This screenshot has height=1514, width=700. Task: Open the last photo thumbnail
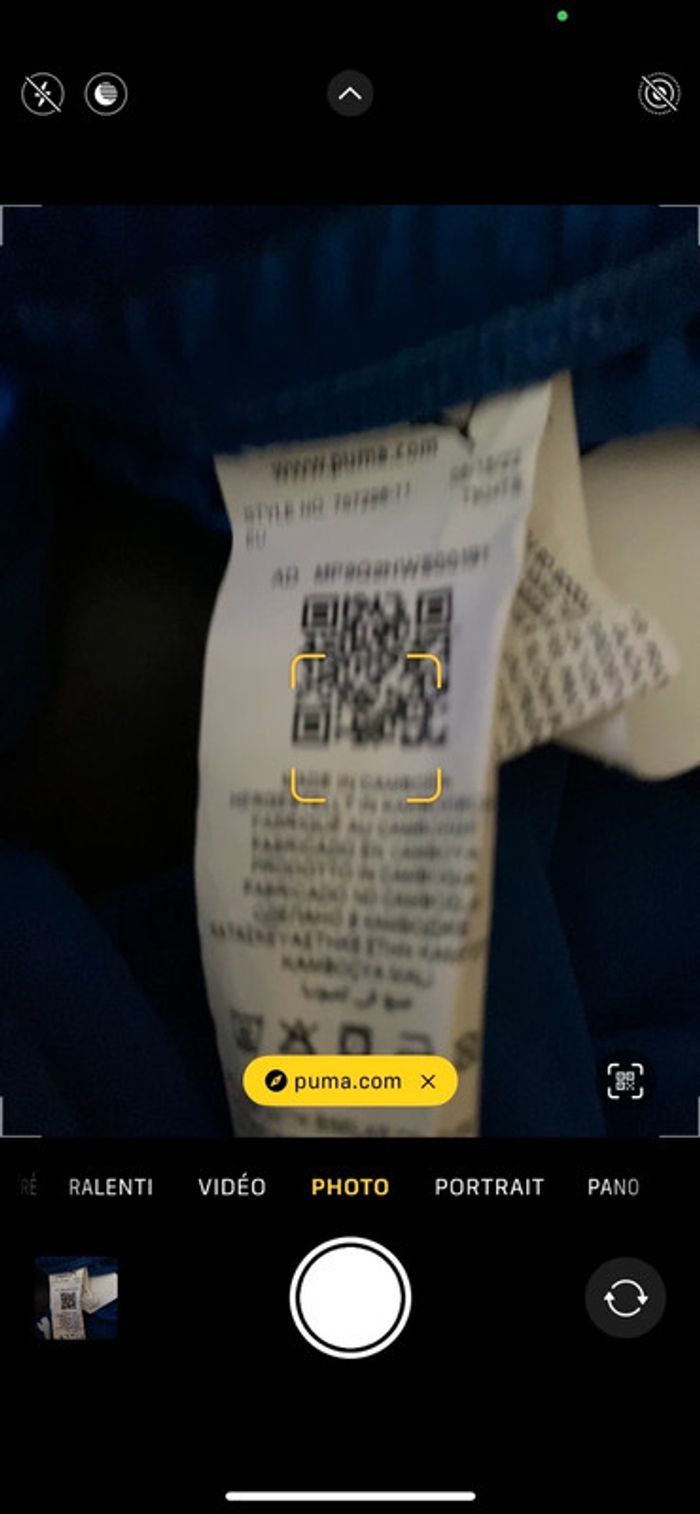77,1297
